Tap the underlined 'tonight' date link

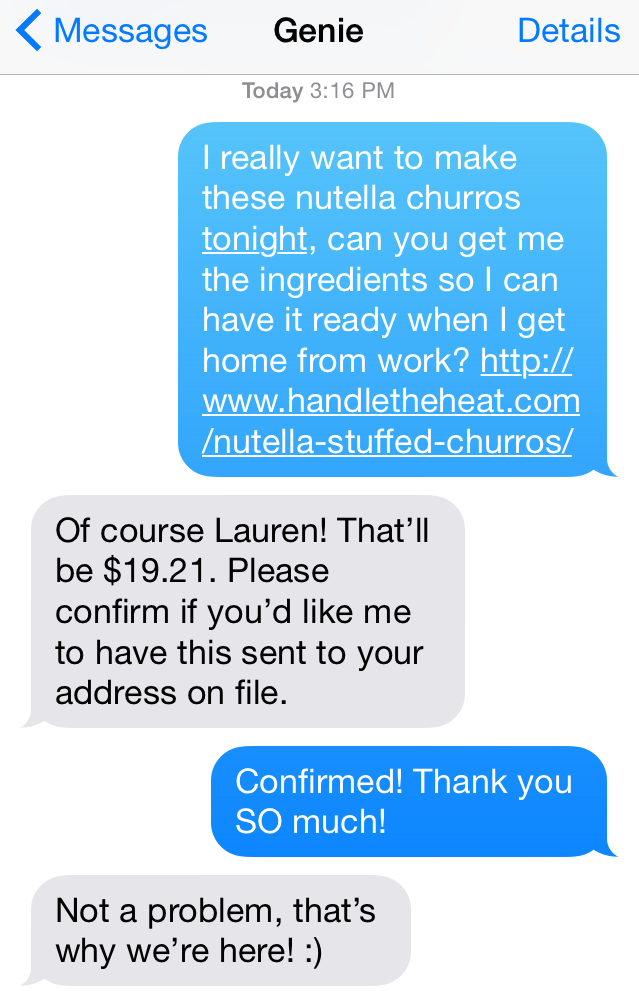(254, 240)
